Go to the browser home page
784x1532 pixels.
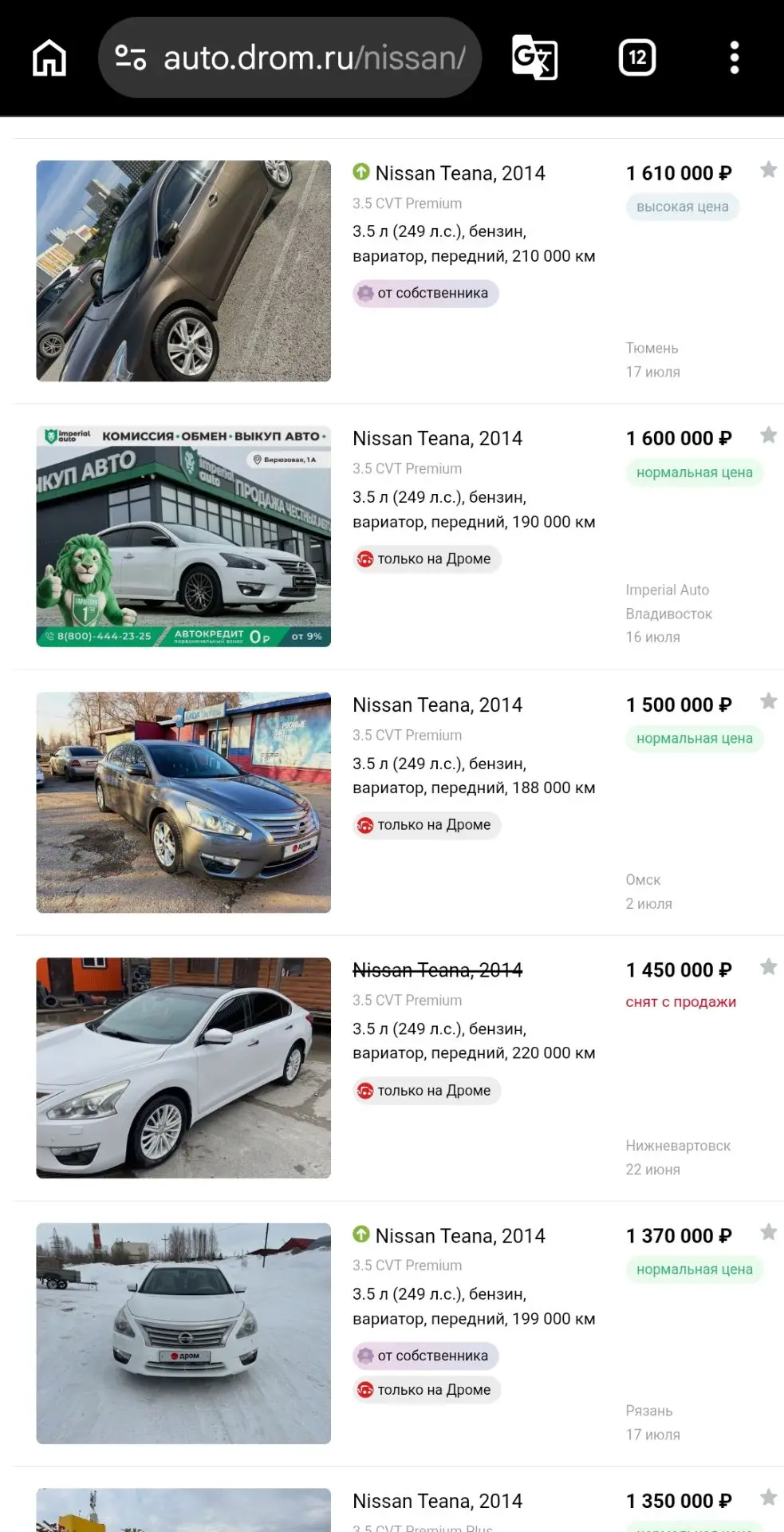pos(49,58)
